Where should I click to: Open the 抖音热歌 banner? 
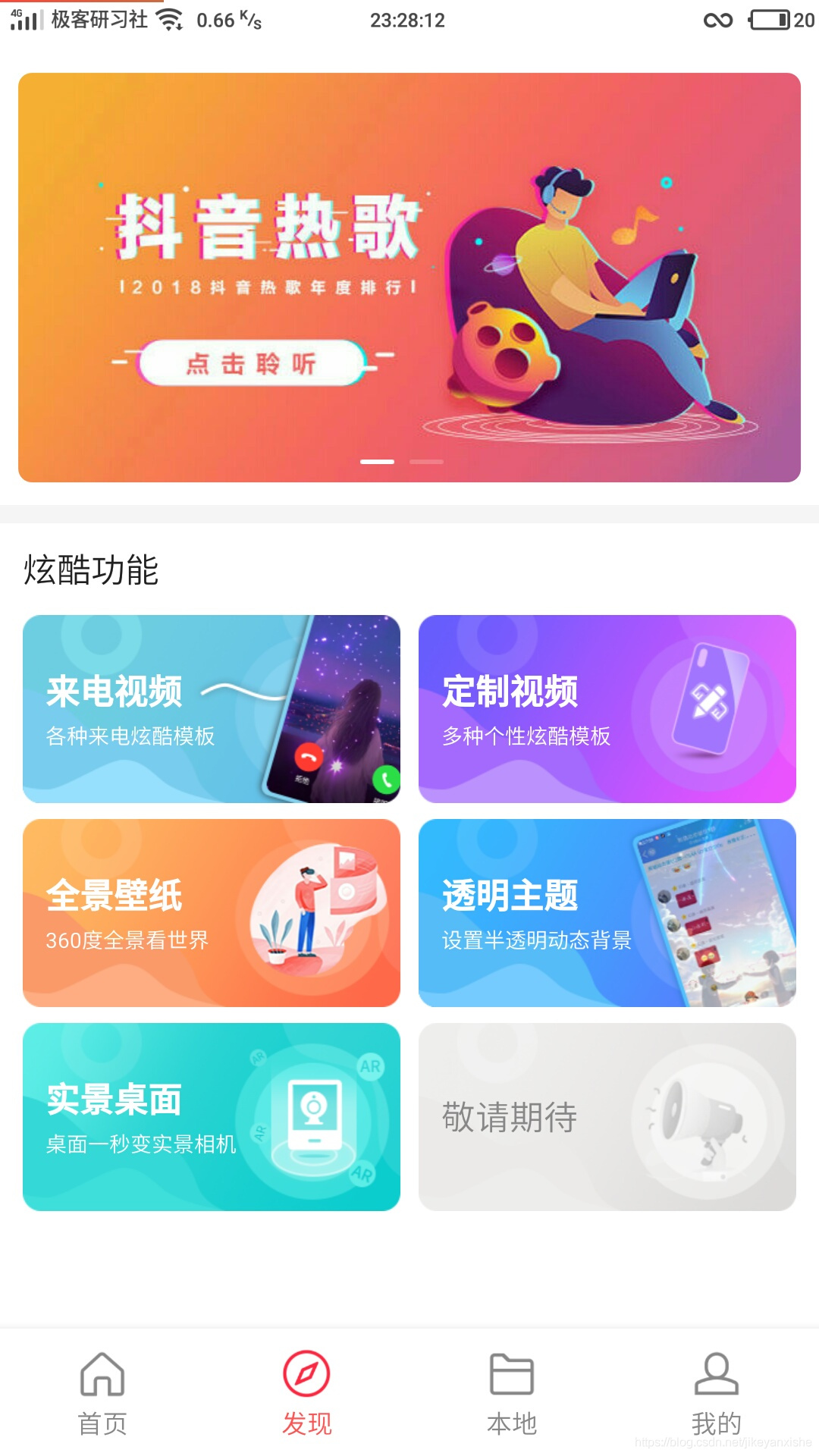(409, 278)
